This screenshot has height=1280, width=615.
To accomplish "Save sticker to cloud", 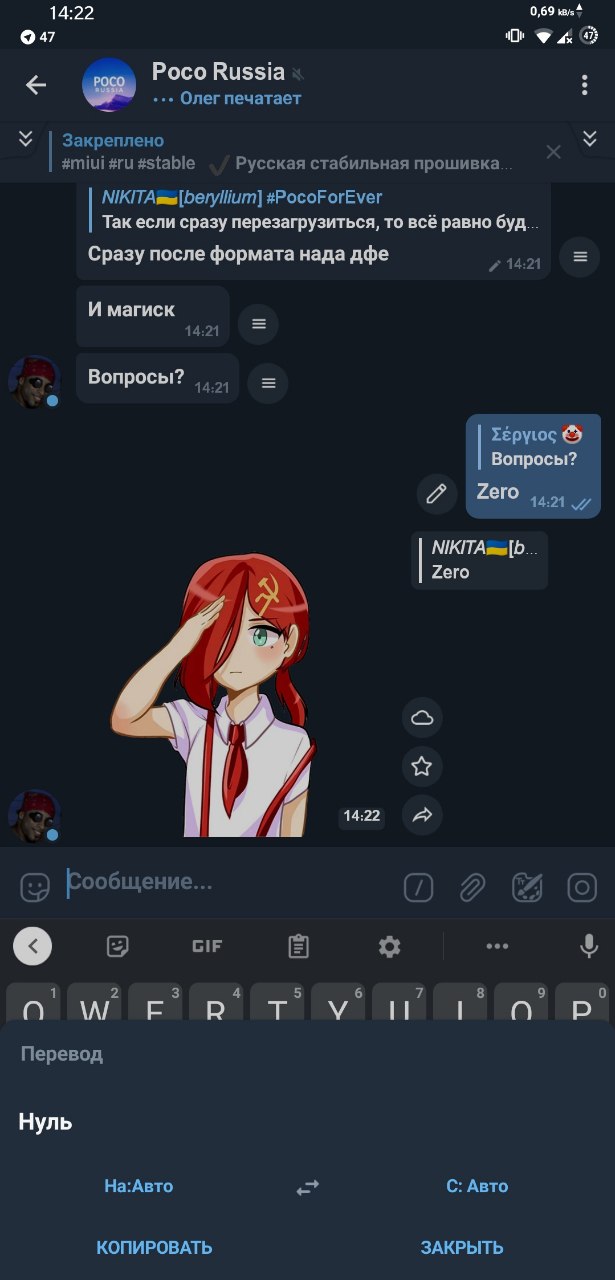I will [x=422, y=718].
